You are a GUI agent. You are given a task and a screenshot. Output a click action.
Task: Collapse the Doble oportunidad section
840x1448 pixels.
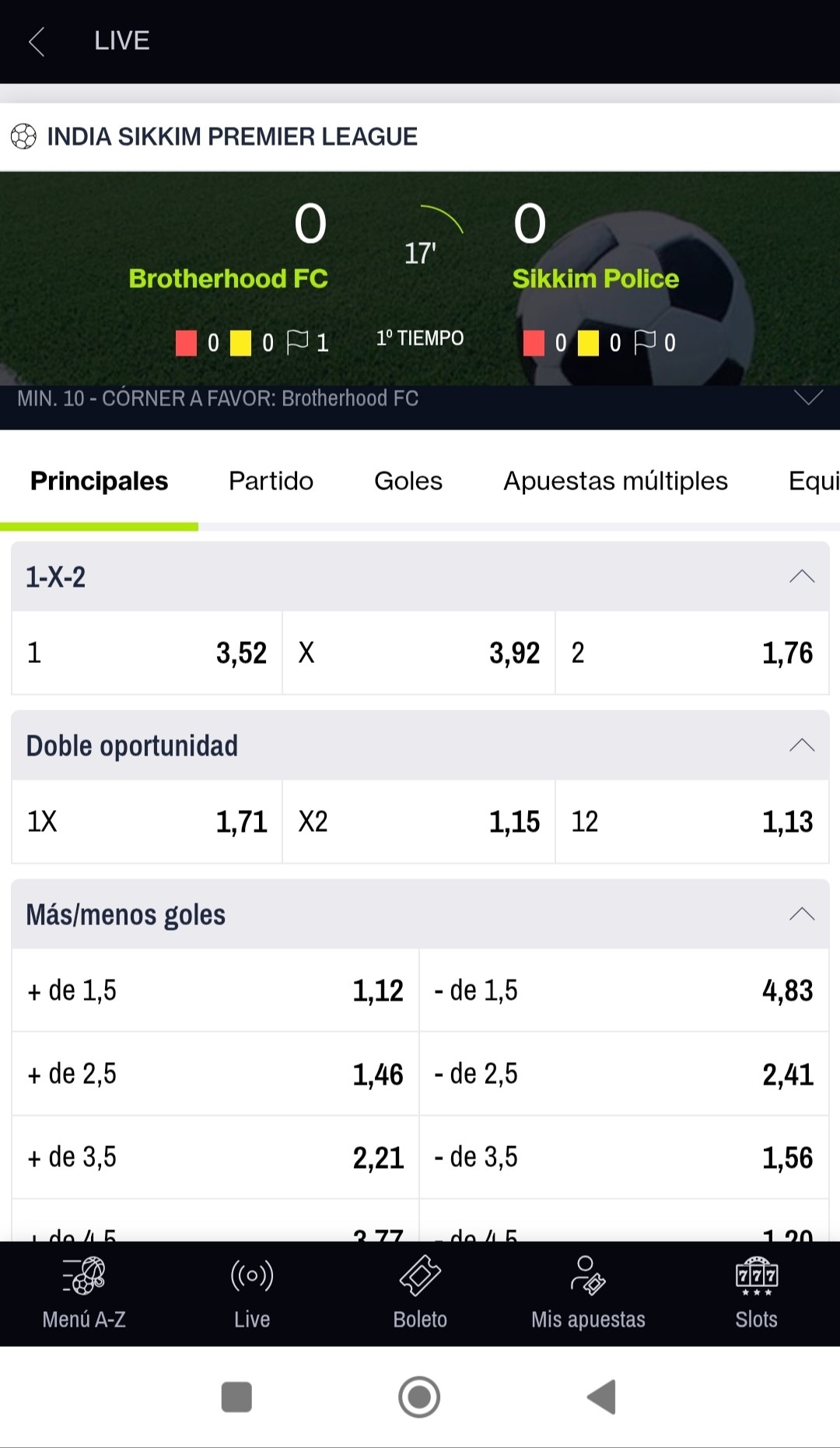(x=802, y=745)
